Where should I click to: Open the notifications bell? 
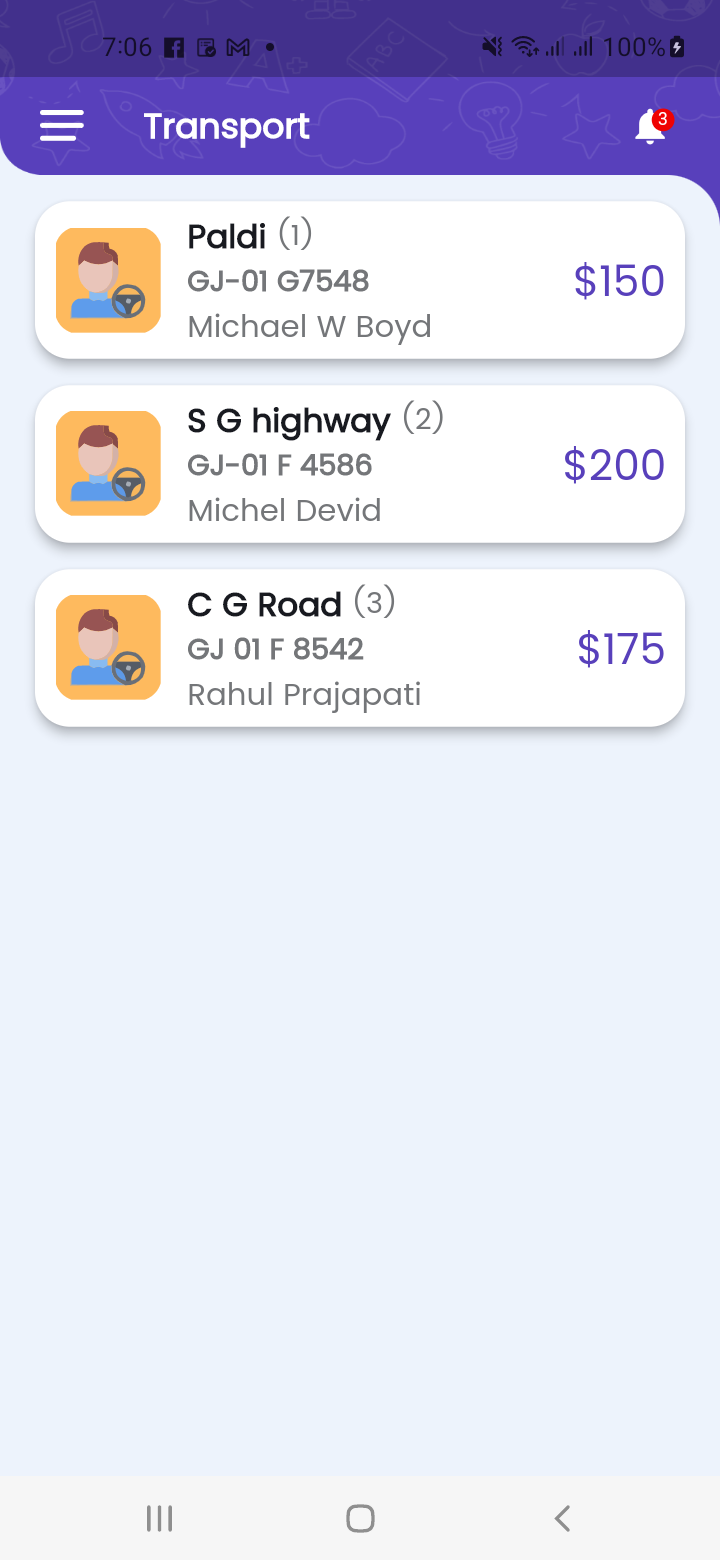click(x=650, y=127)
